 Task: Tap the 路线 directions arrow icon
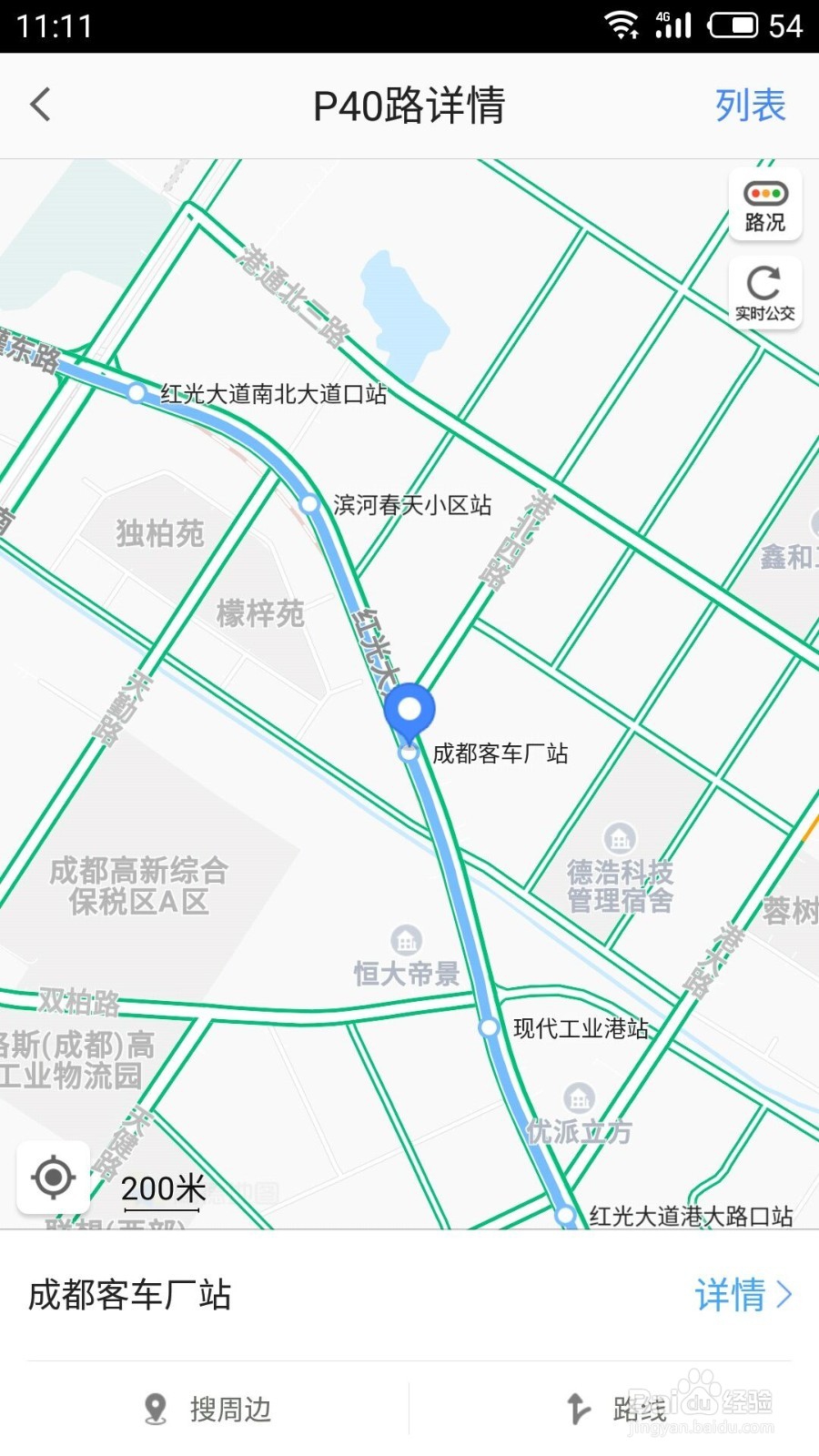coord(580,1410)
